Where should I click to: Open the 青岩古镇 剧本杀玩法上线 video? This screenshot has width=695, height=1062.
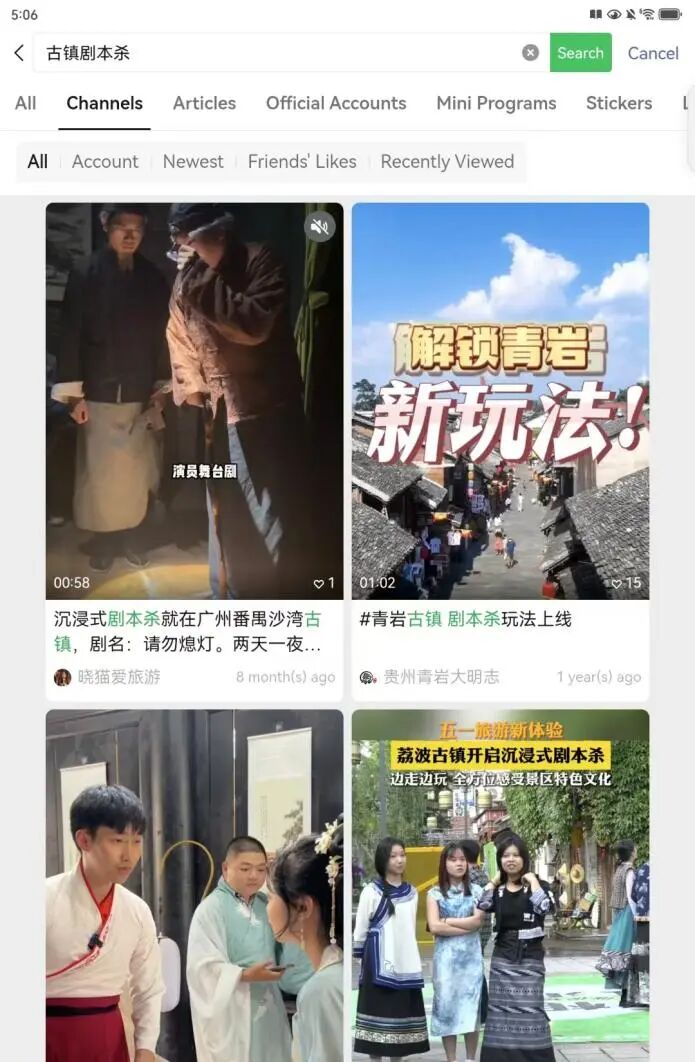pos(500,400)
